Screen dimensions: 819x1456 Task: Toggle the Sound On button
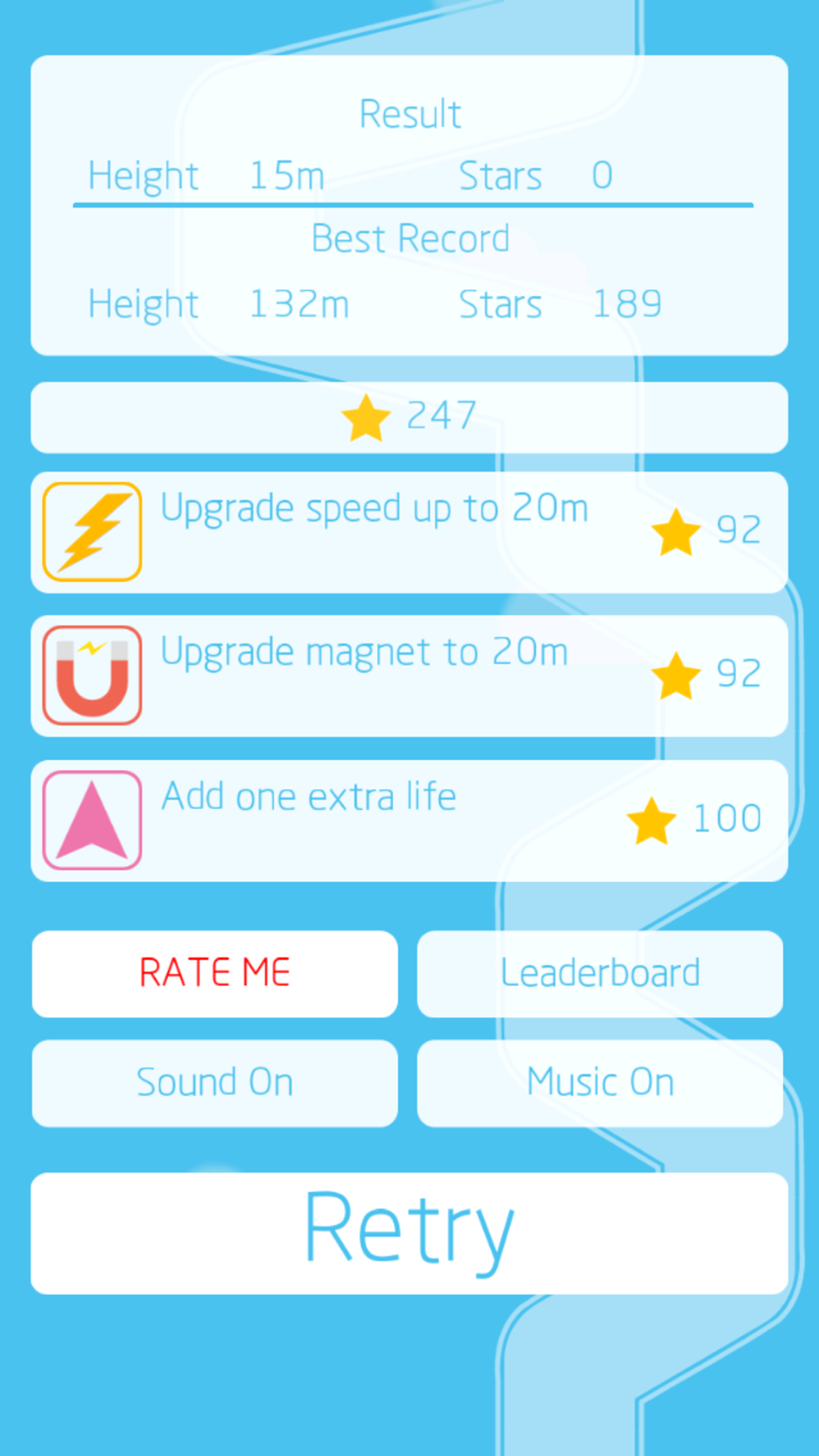(x=215, y=1083)
